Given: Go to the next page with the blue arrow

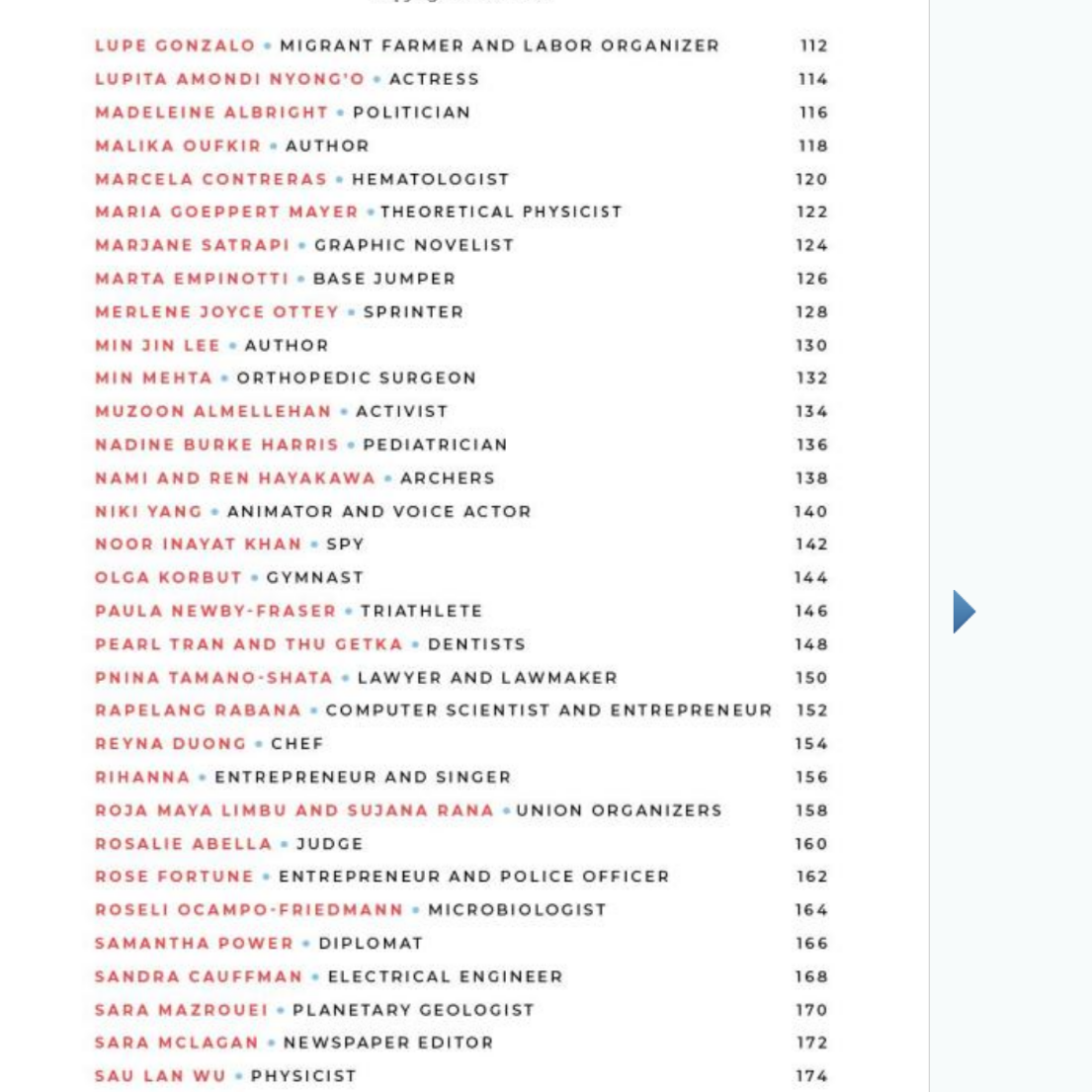Looking at the screenshot, I should click(x=964, y=612).
